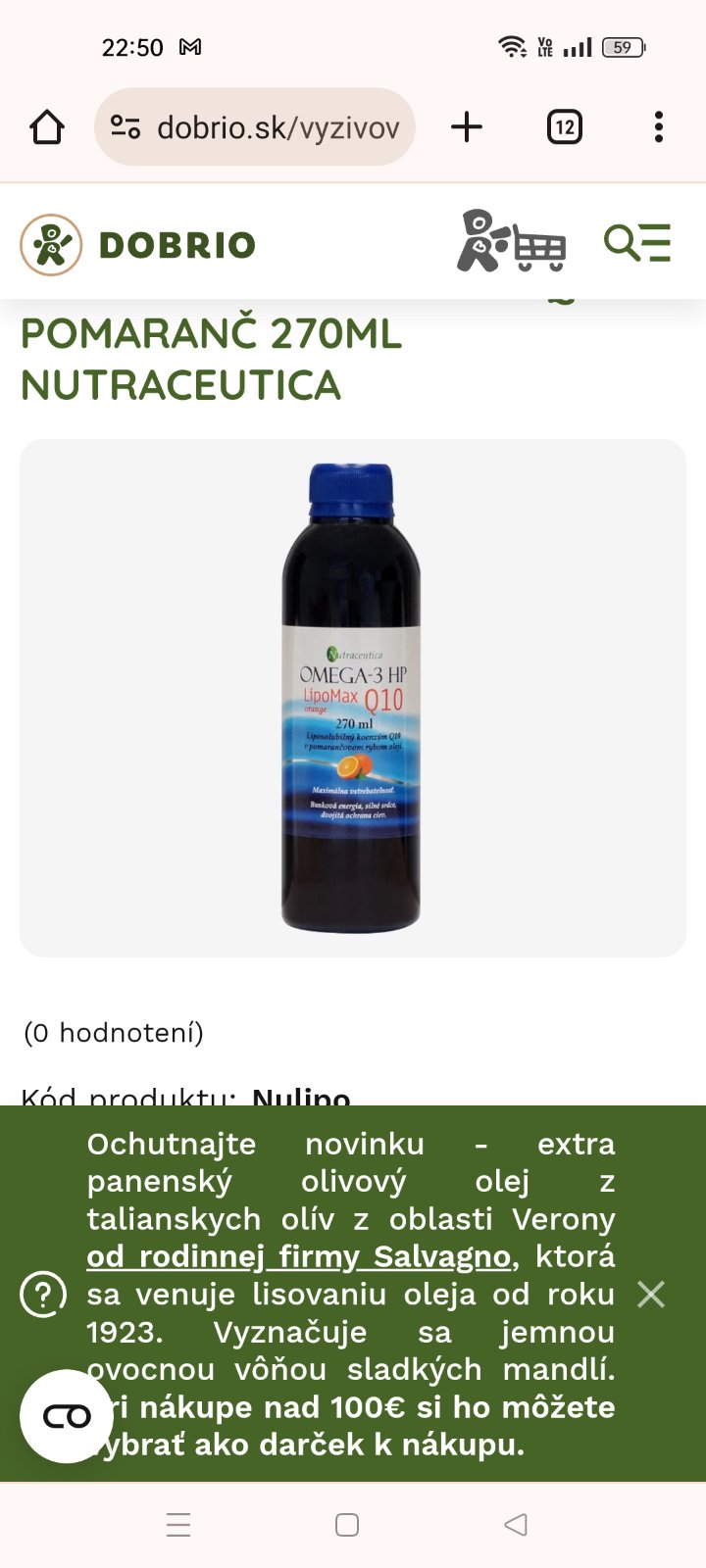Go to the browser home page
Screen dimensions: 706x1568
[x=47, y=127]
